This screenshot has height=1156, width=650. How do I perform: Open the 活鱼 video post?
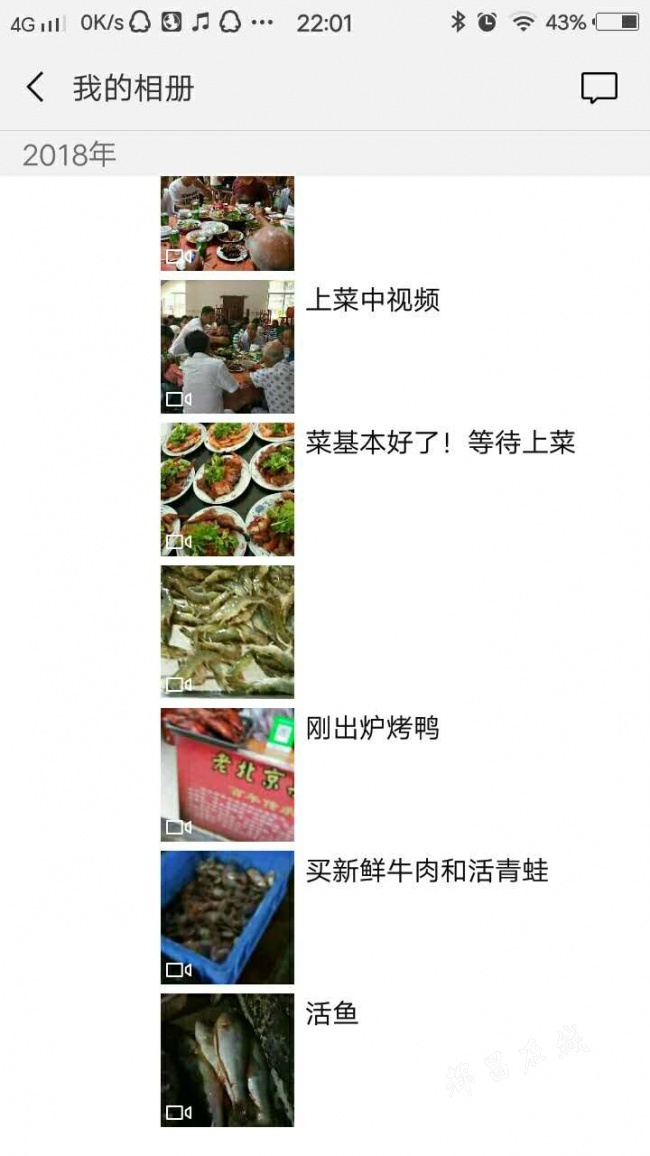(227, 1060)
